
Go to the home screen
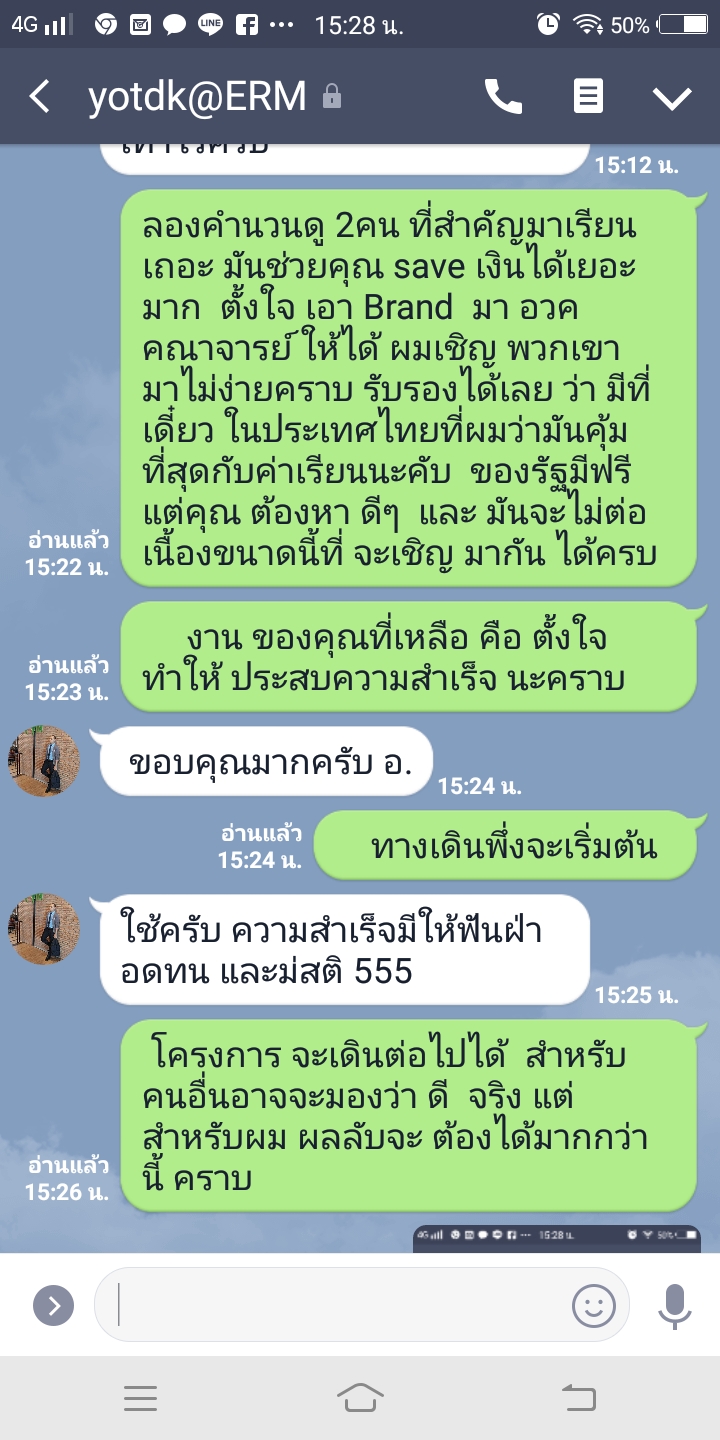coord(360,1398)
